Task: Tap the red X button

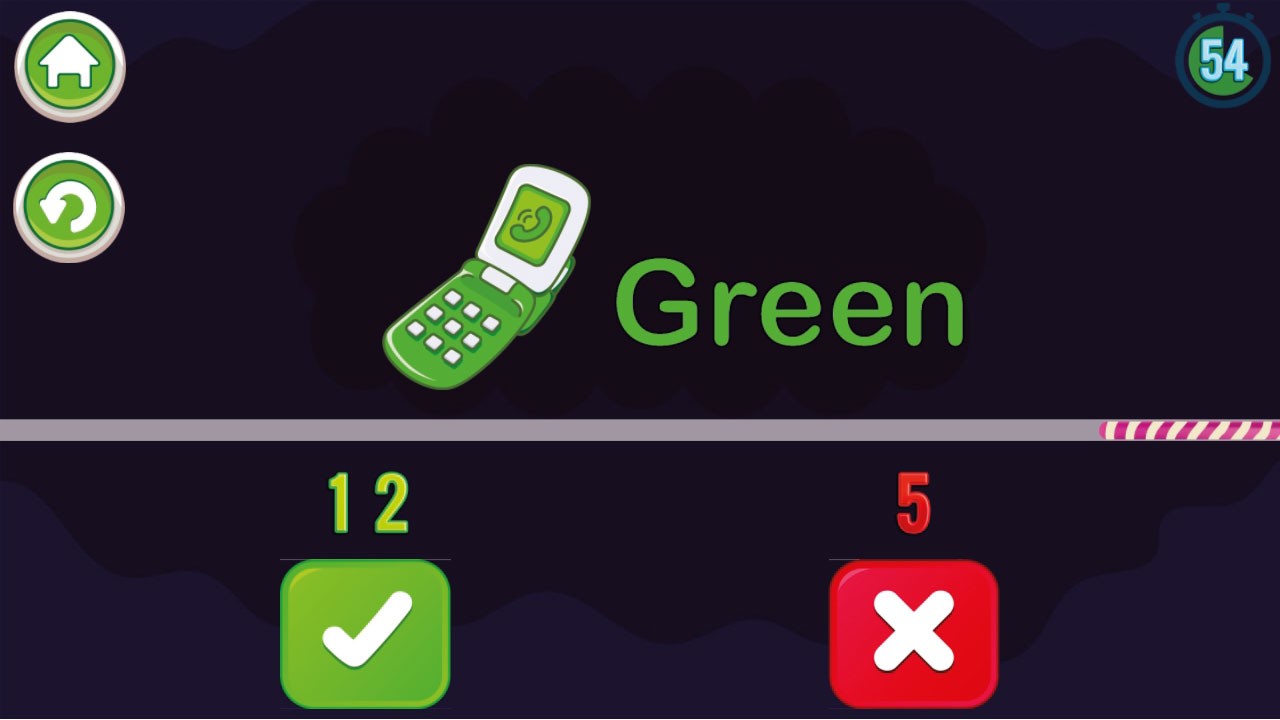Action: click(913, 633)
